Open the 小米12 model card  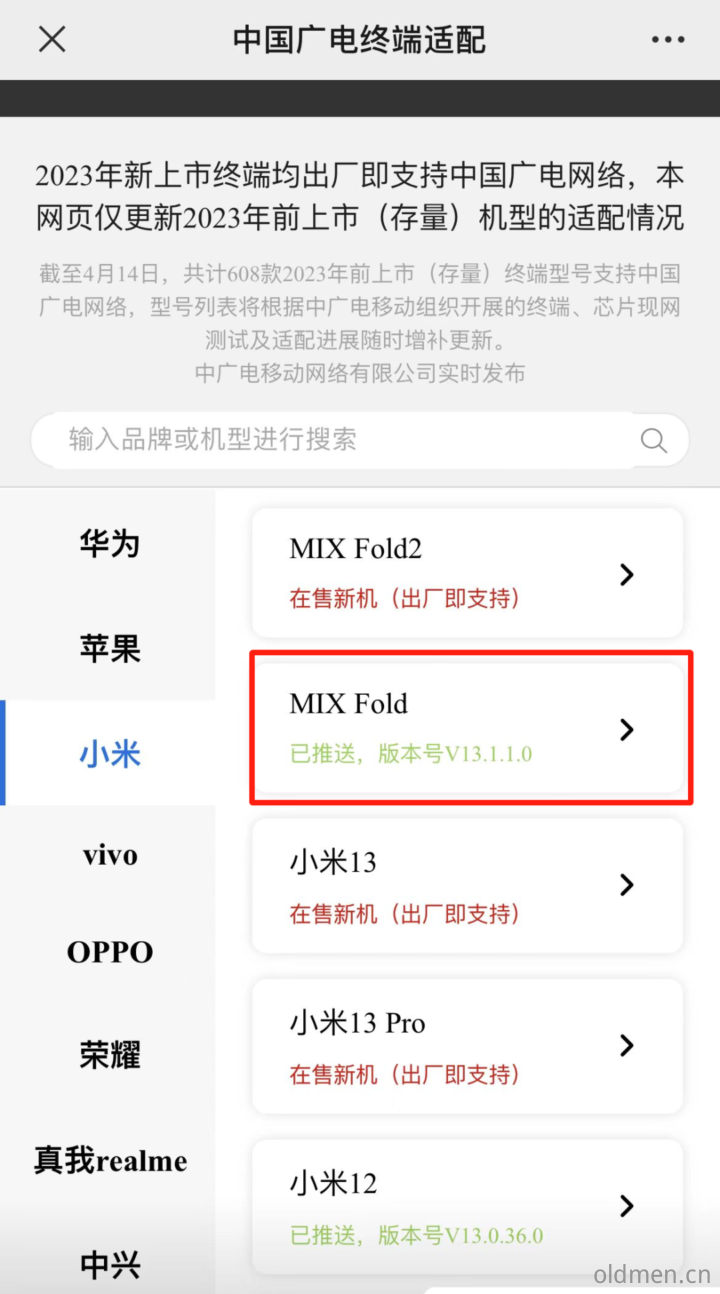pyautogui.click(x=467, y=1206)
